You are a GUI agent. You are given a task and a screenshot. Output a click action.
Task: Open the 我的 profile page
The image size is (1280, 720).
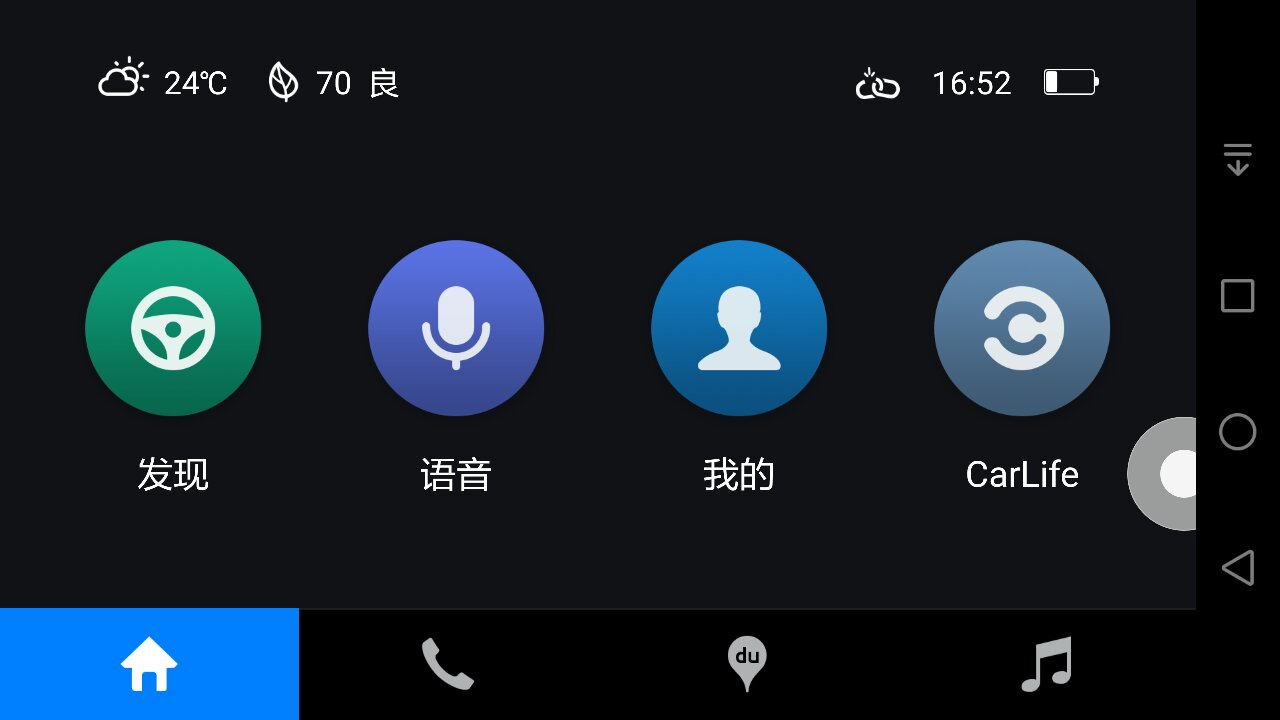click(x=739, y=328)
